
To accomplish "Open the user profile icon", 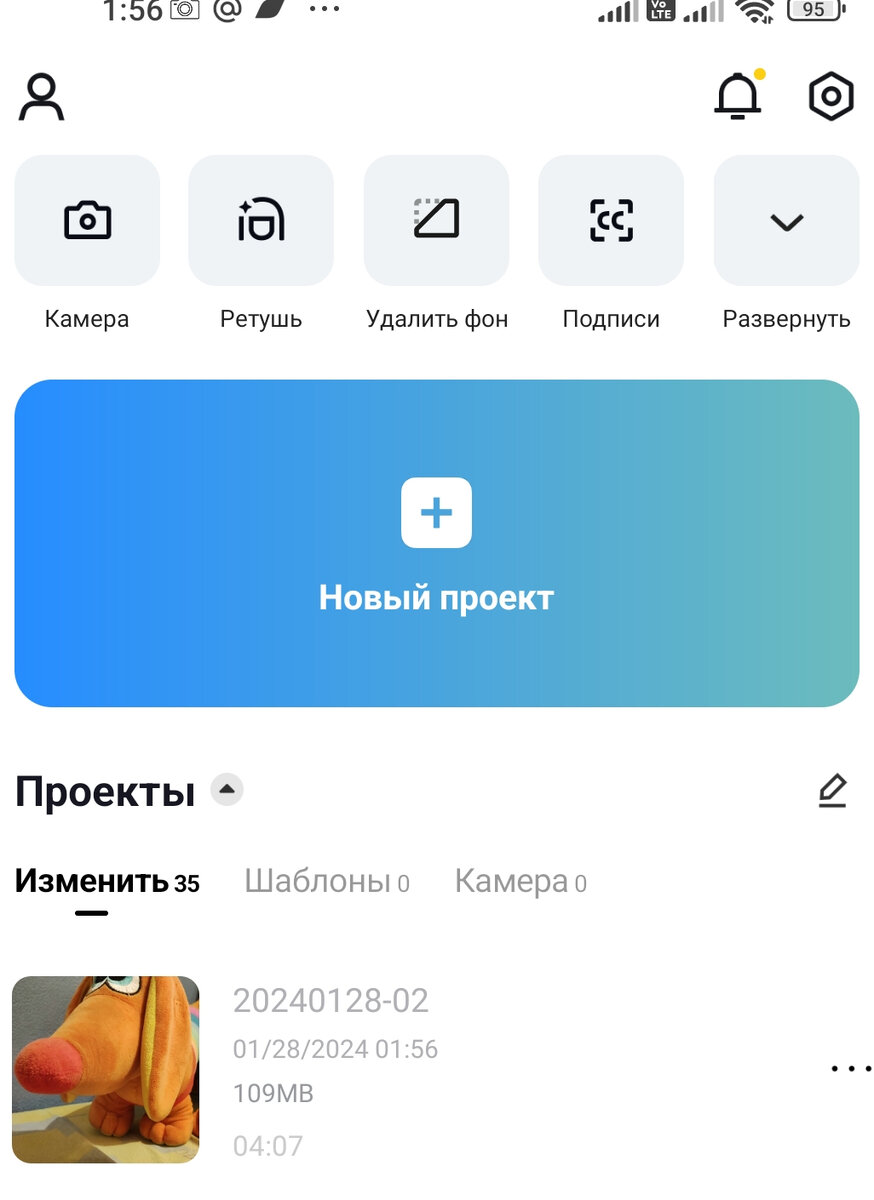I will (41, 97).
